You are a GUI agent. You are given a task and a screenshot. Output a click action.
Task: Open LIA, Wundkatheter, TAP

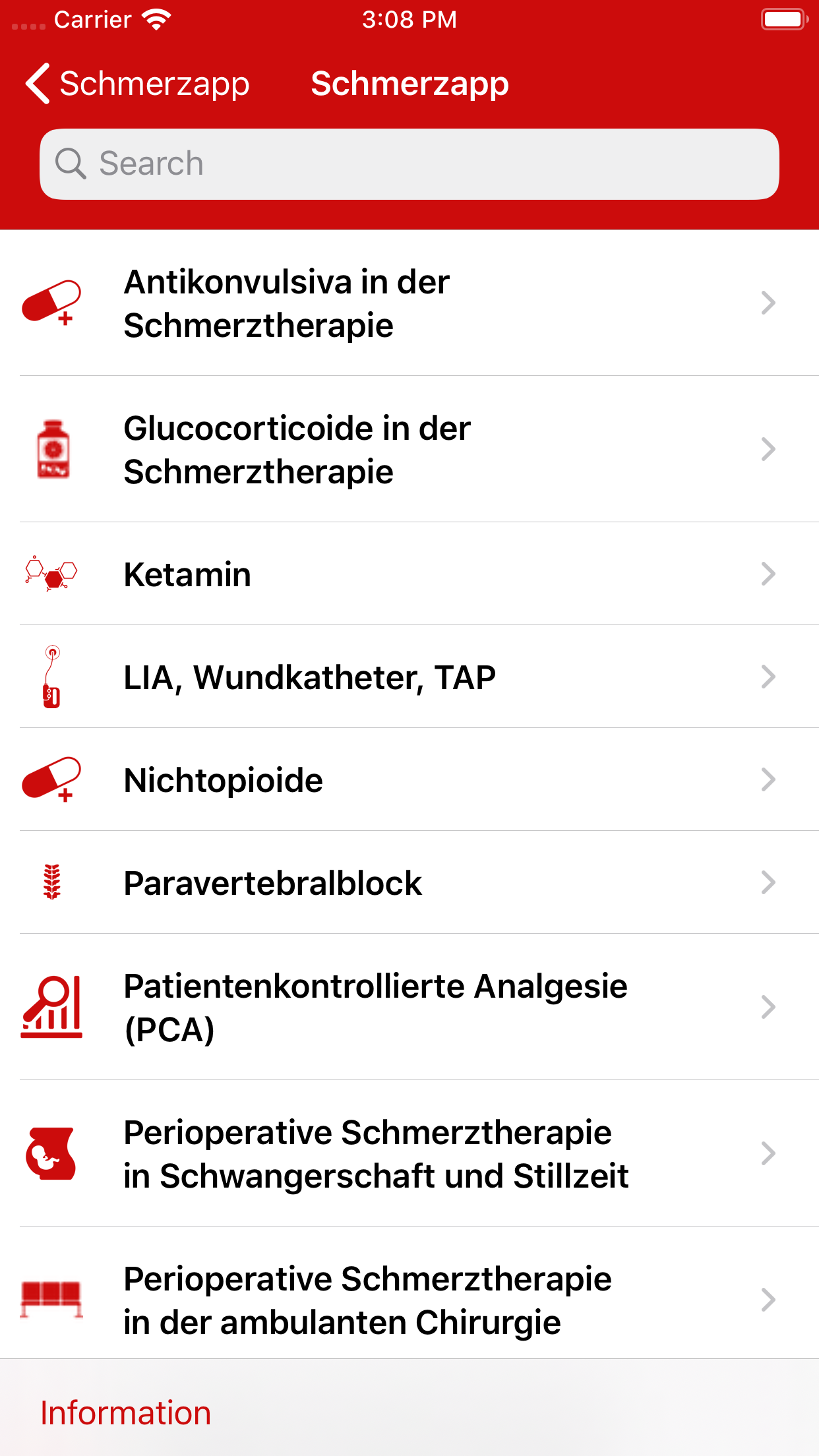(409, 677)
